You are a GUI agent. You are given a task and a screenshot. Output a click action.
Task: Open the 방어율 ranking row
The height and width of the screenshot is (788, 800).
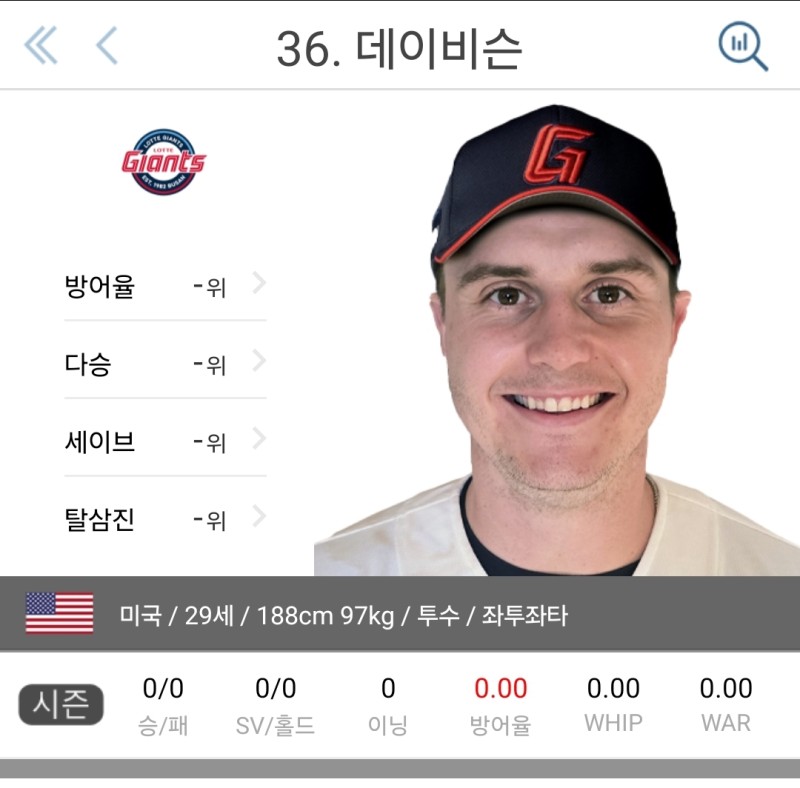pyautogui.click(x=165, y=287)
